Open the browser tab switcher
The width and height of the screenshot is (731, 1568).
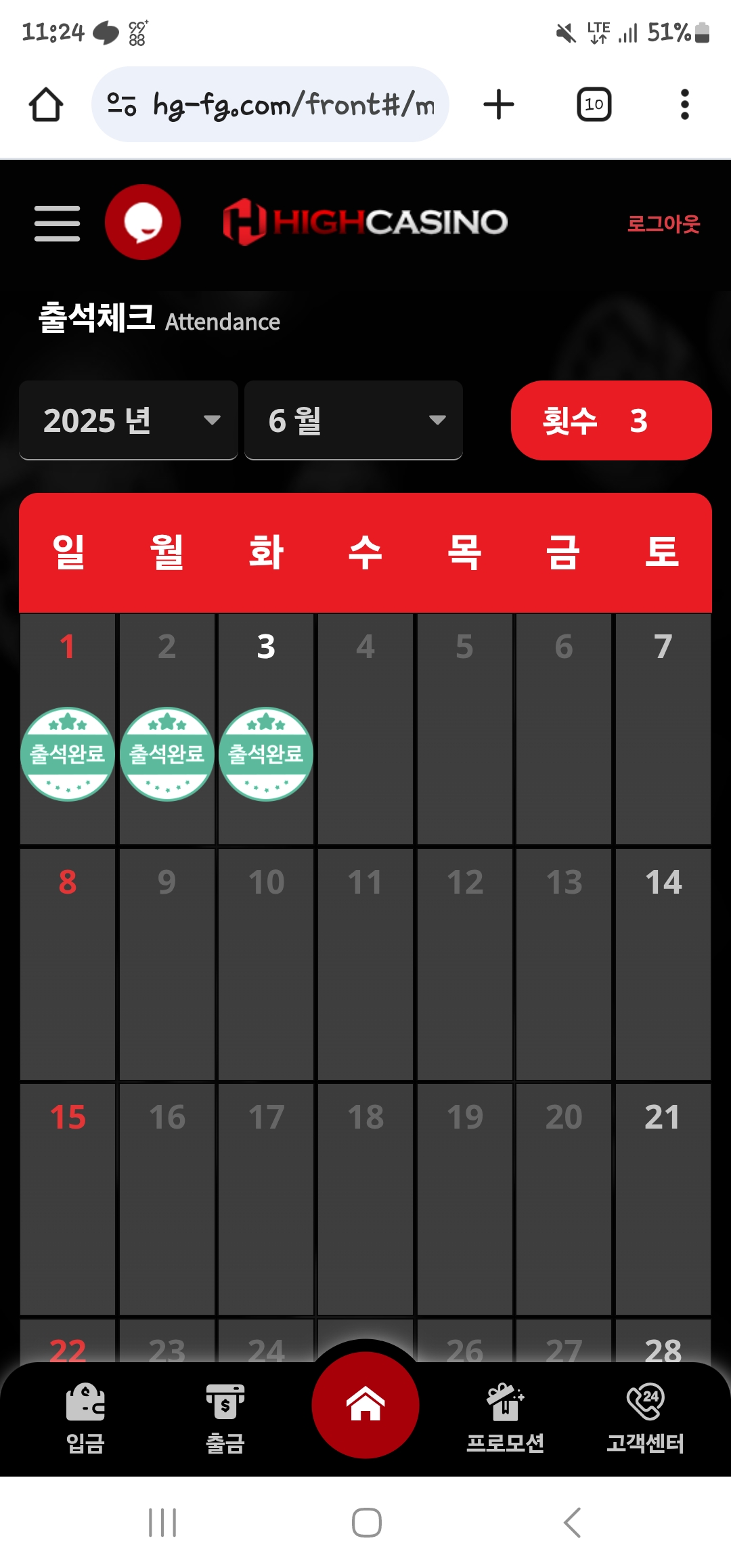(594, 104)
